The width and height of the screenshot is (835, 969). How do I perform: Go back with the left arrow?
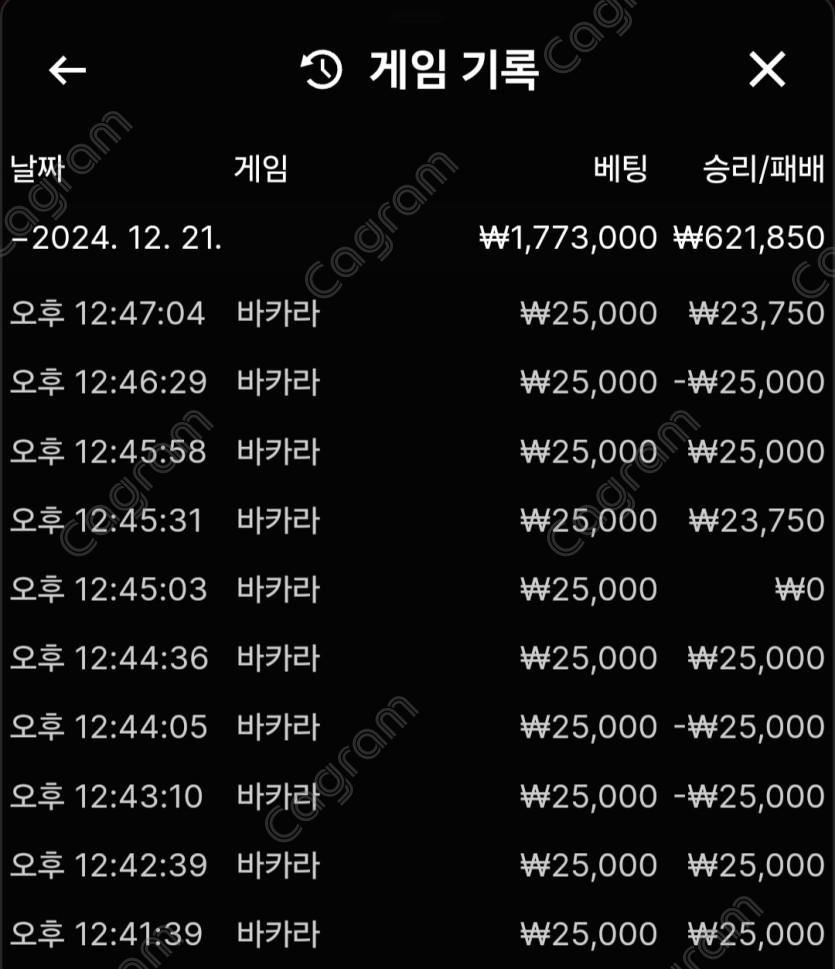[x=68, y=70]
